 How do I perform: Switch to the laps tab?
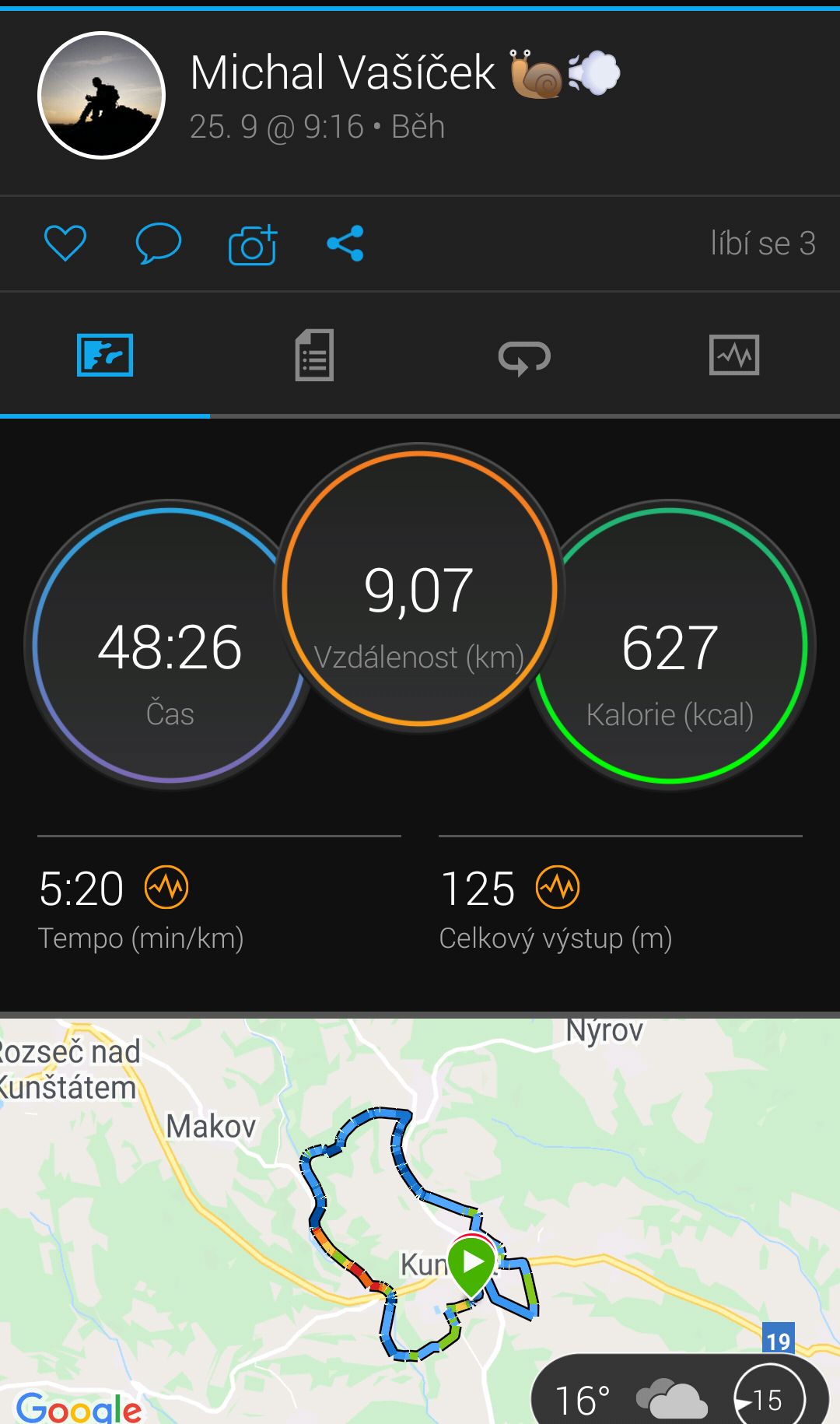(525, 358)
